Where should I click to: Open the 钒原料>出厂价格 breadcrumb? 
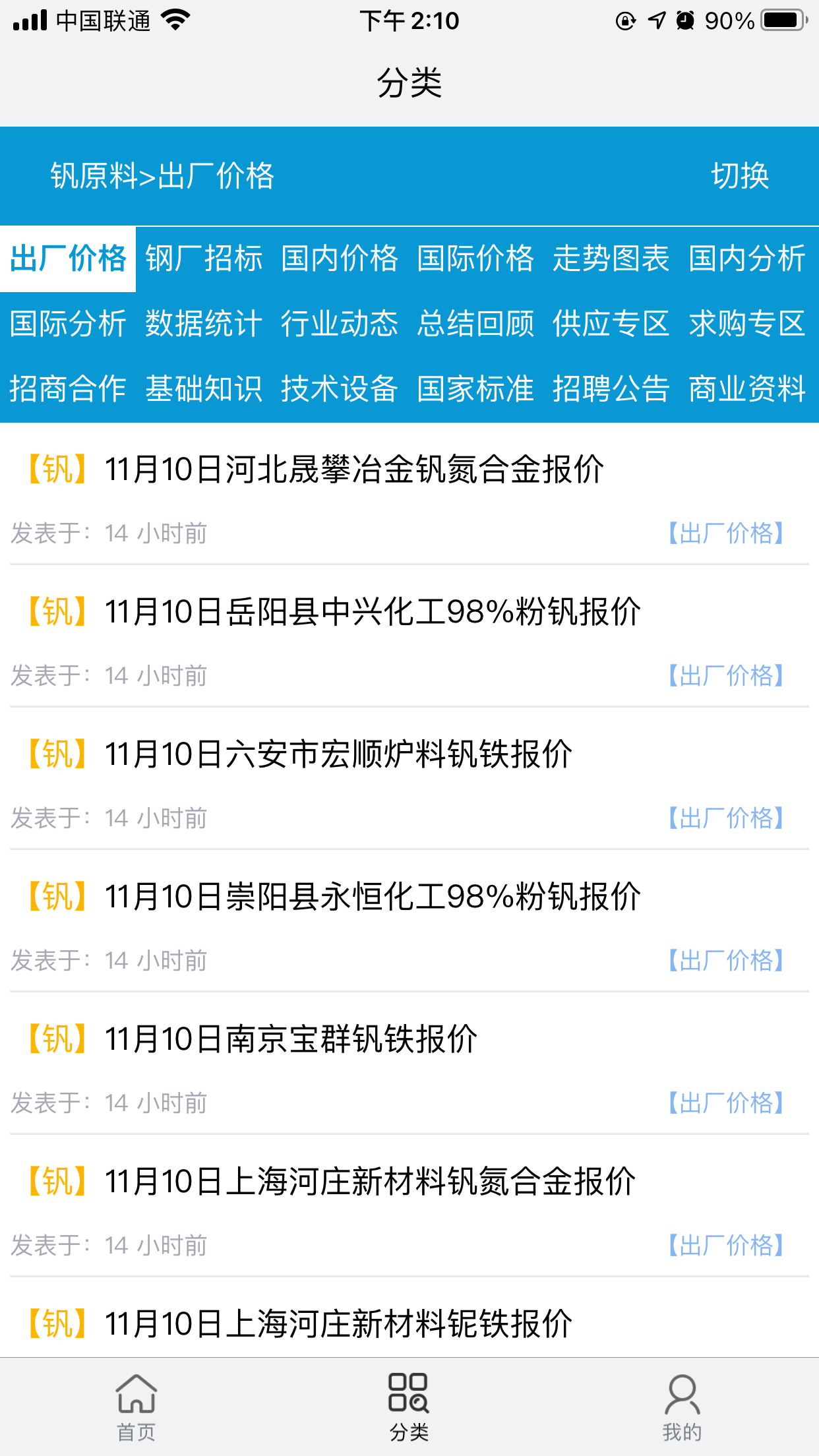[x=163, y=175]
